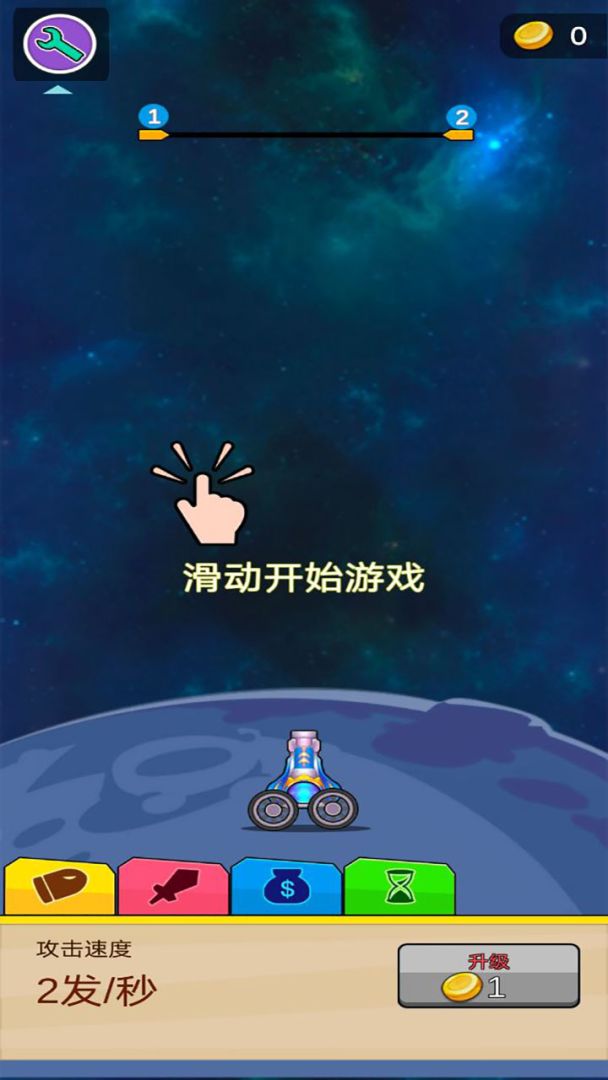Open the purple wrench settings icon
This screenshot has height=1080, width=608.
click(x=60, y=44)
